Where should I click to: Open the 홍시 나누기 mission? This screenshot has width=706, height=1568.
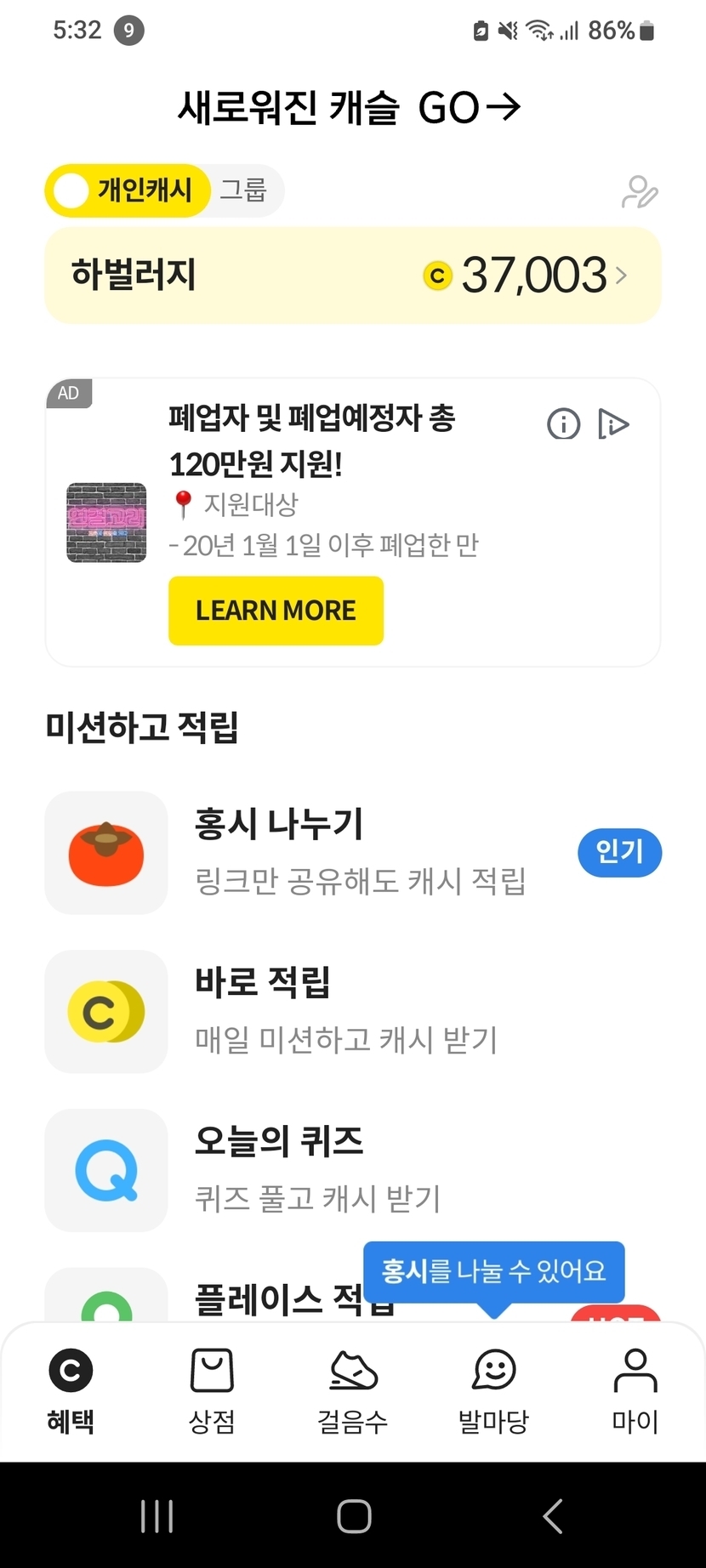pos(353,853)
